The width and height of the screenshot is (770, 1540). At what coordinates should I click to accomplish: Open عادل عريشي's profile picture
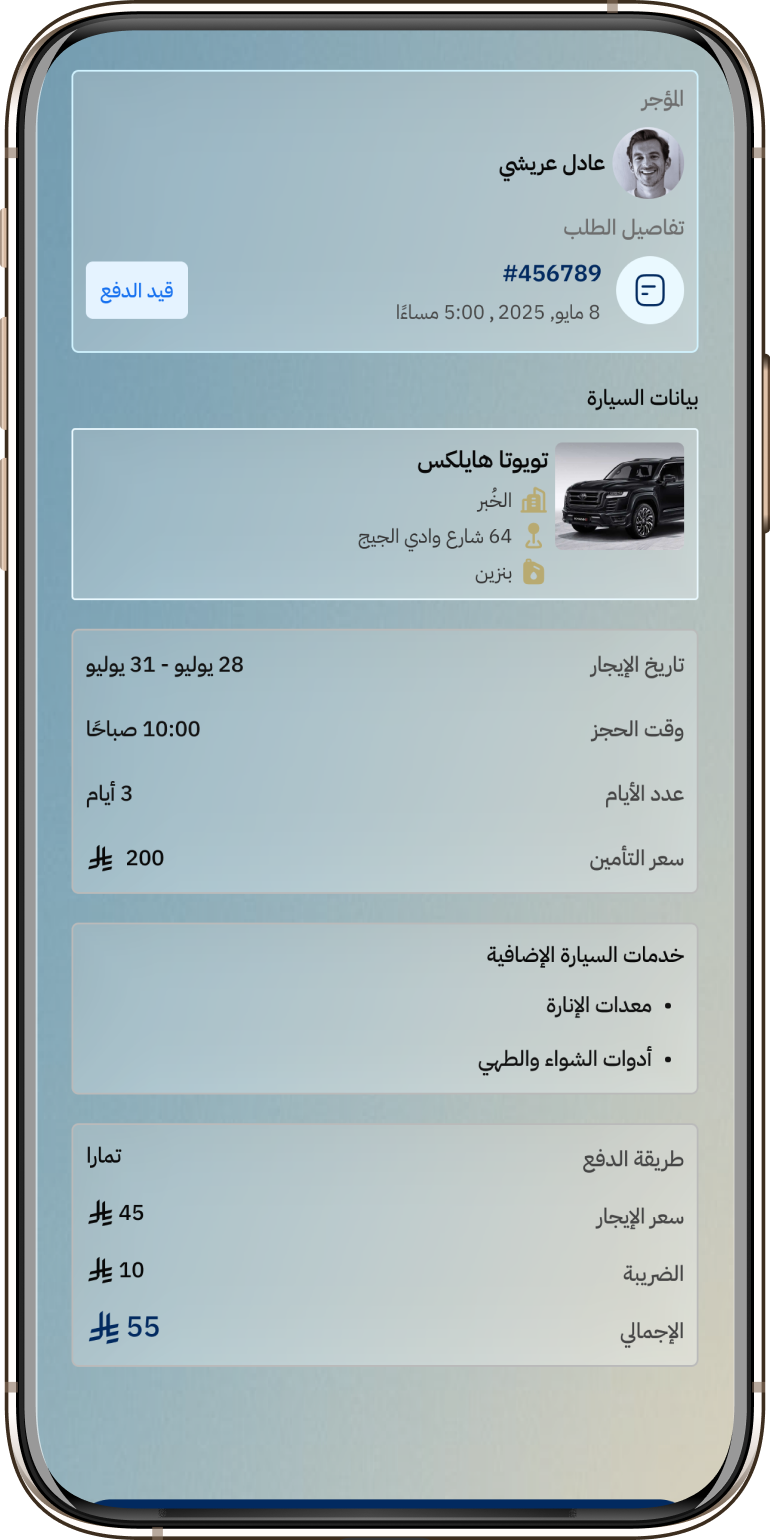pos(648,163)
